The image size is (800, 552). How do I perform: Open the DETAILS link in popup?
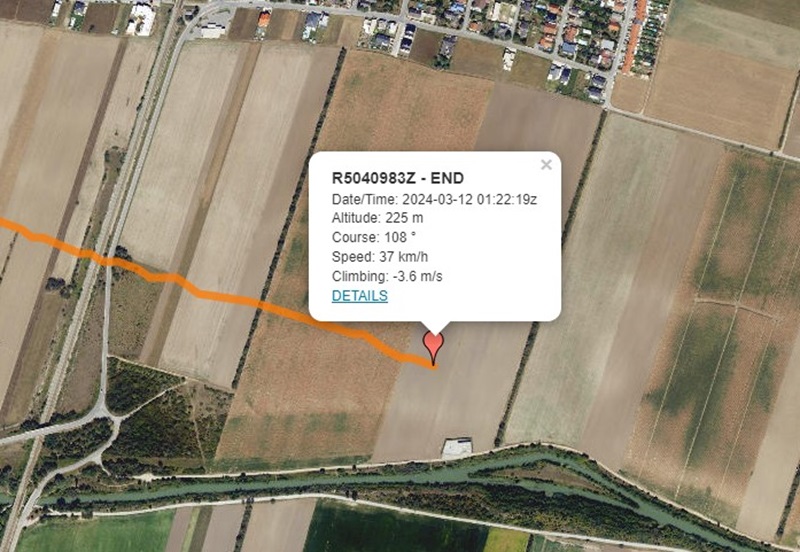click(359, 296)
